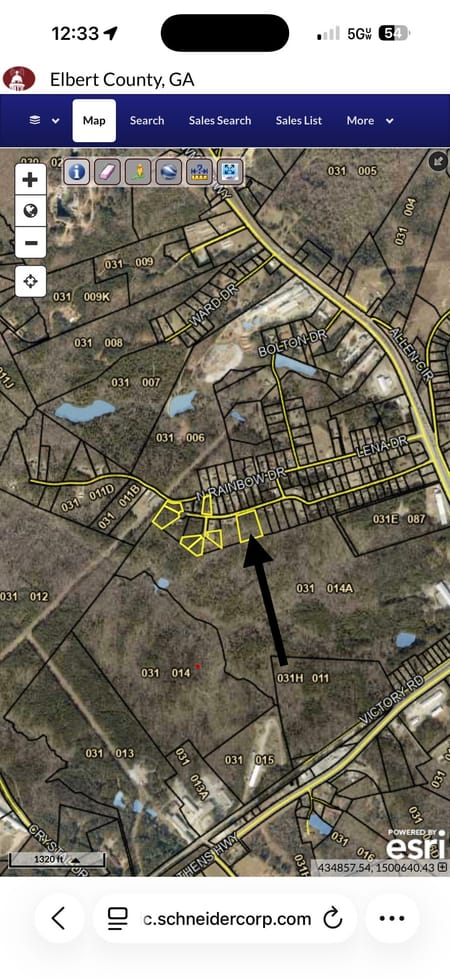The width and height of the screenshot is (450, 978).
Task: Switch to the Sales List tab
Action: click(x=299, y=120)
